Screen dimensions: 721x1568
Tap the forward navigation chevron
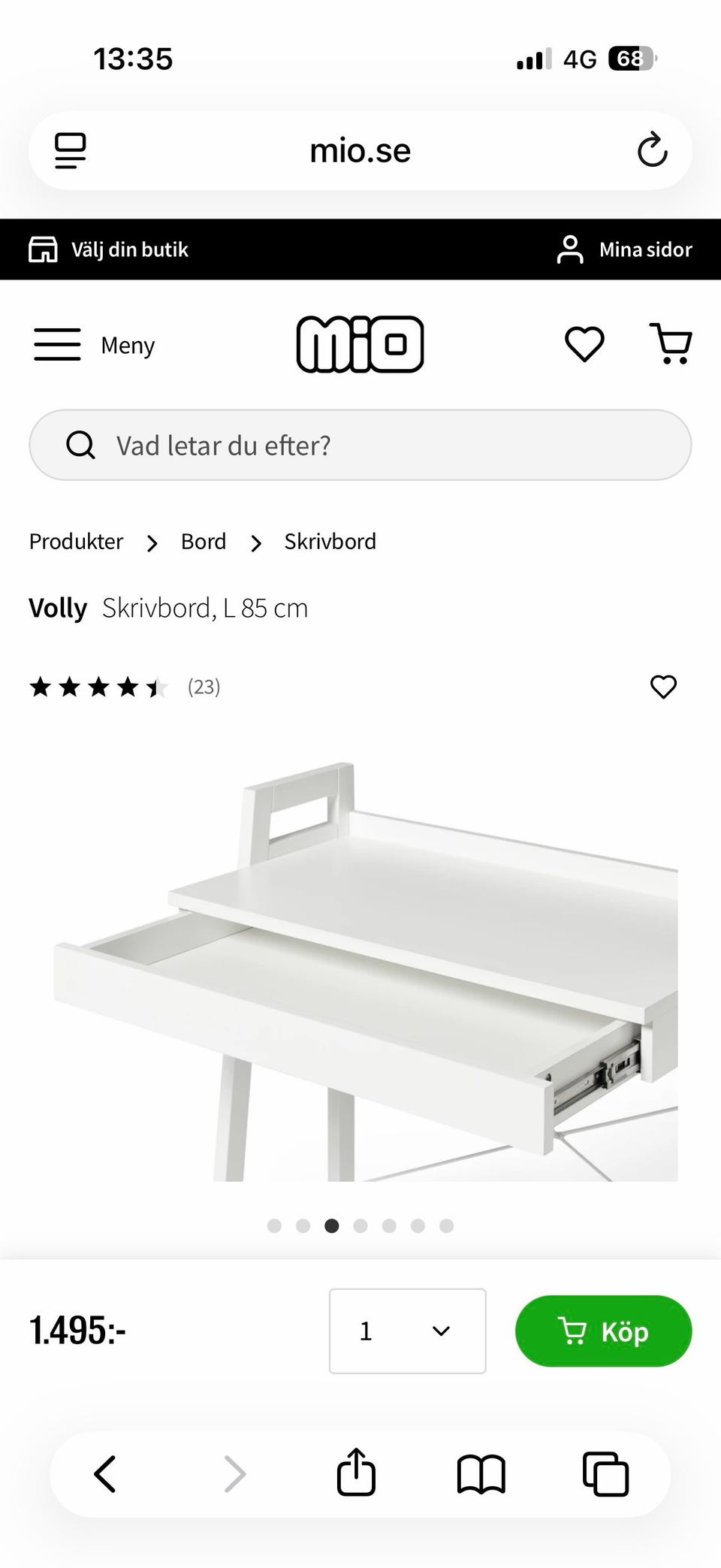[234, 1473]
